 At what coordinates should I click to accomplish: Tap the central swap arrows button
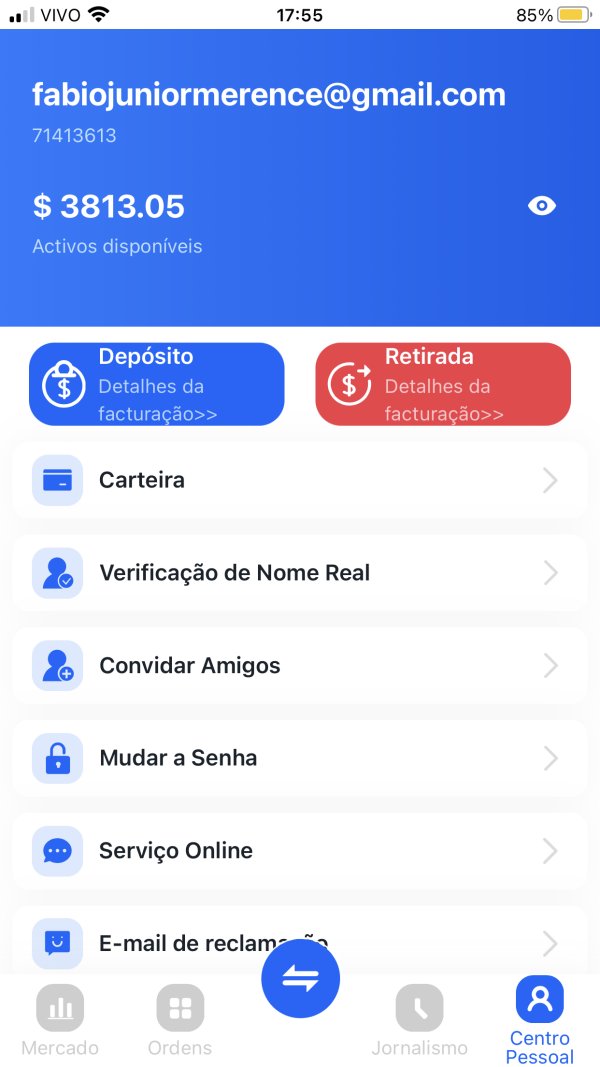tap(300, 980)
